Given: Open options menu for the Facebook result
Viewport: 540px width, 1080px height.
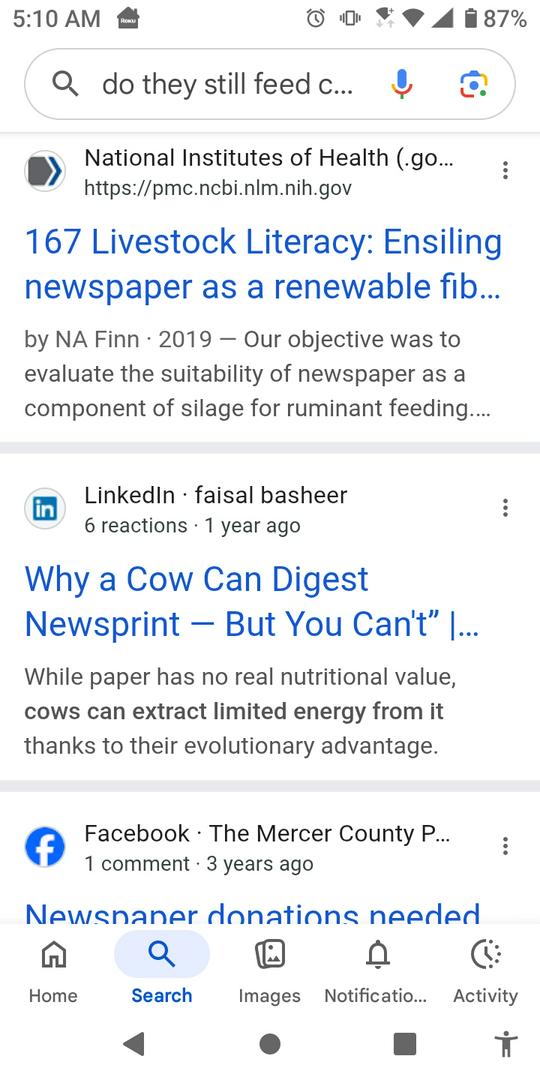Looking at the screenshot, I should coord(506,846).
